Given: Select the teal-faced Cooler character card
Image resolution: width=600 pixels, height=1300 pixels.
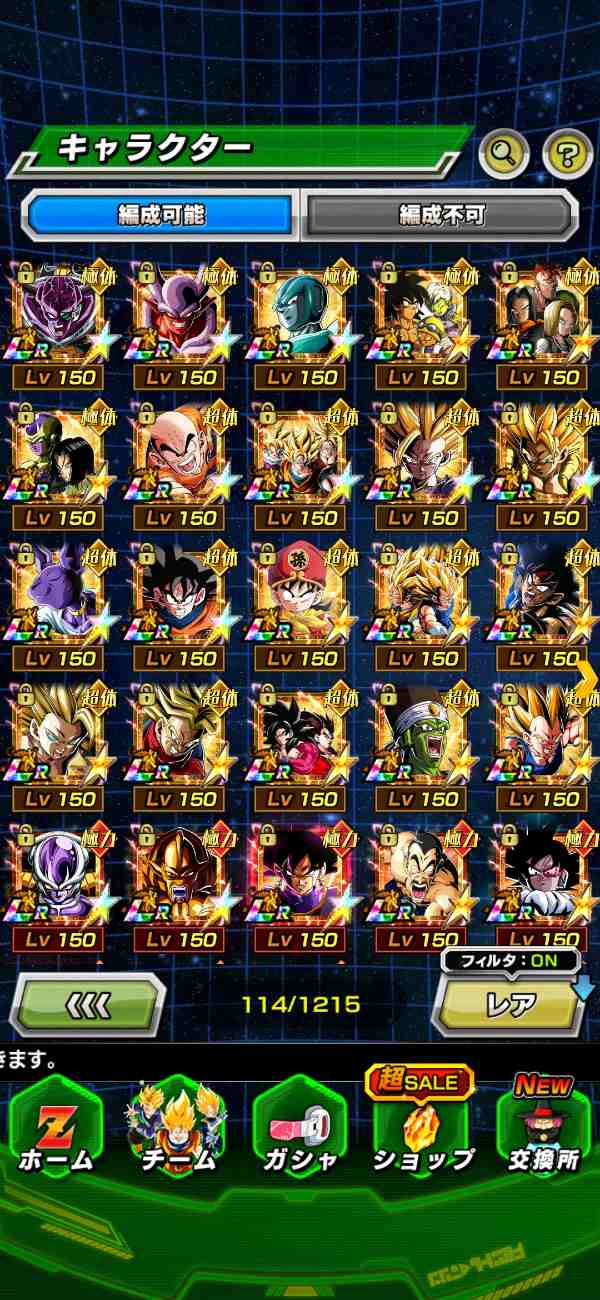Looking at the screenshot, I should point(301,315).
